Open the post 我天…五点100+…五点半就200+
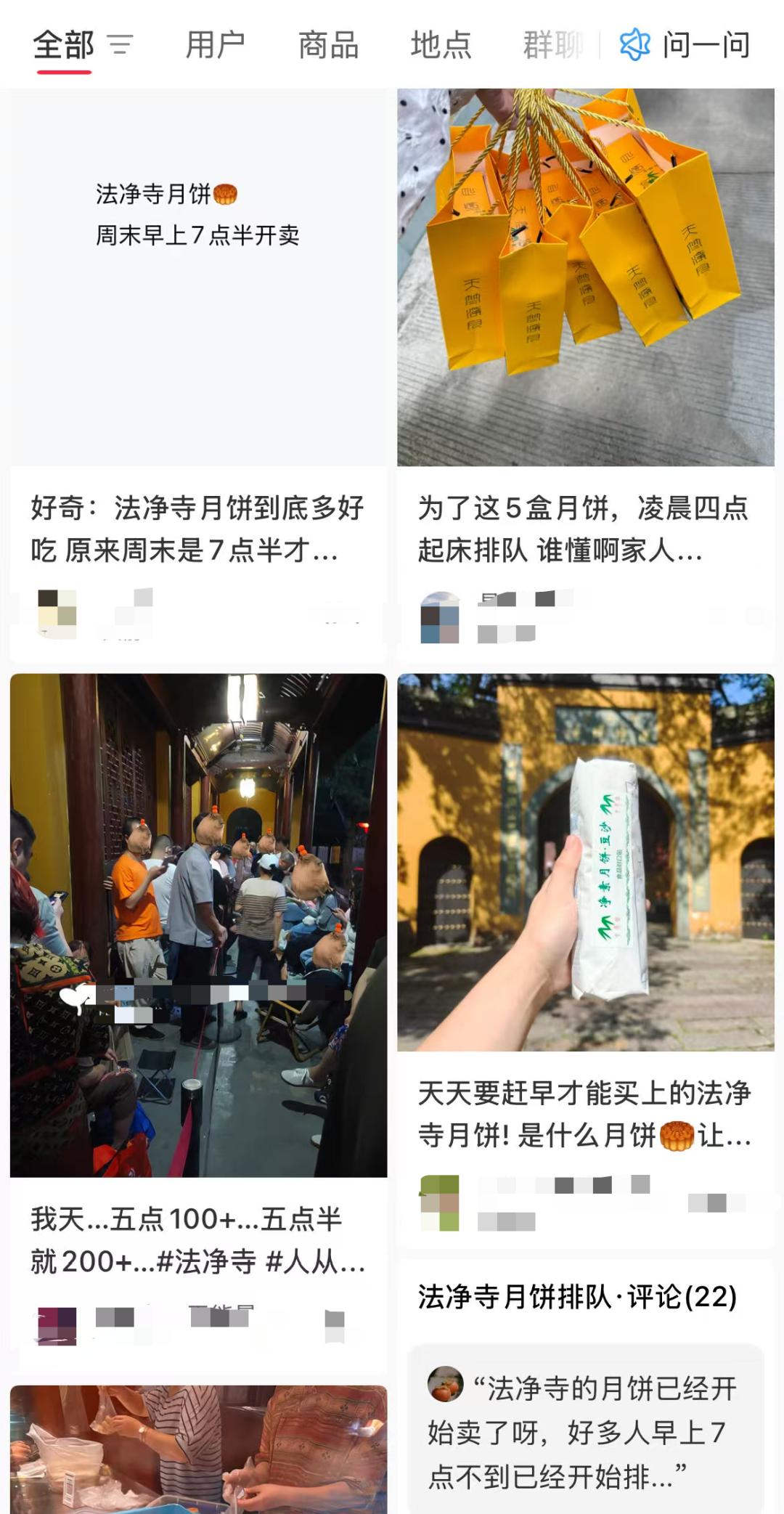Screen dimensions: 784x1514 coord(197,1240)
